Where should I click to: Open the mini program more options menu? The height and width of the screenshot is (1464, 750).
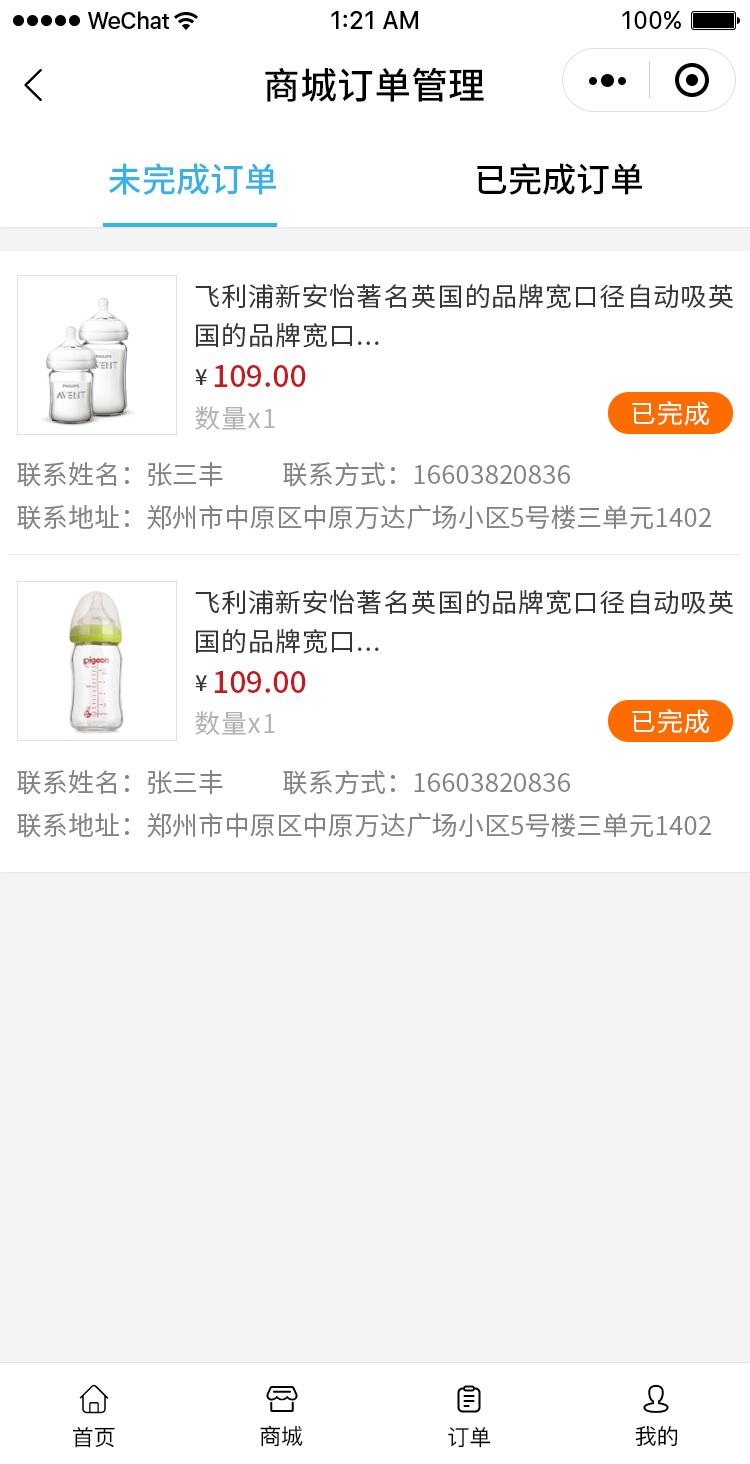point(608,81)
